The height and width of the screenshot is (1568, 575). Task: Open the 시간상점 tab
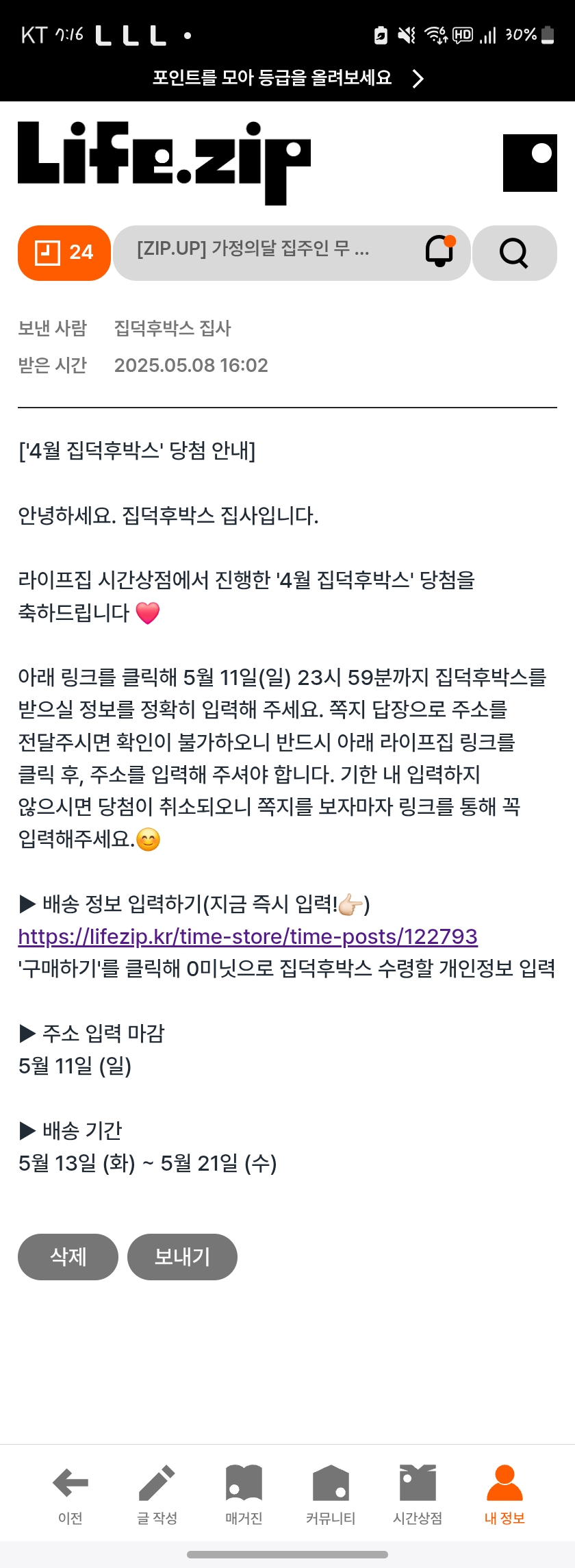tap(418, 1495)
